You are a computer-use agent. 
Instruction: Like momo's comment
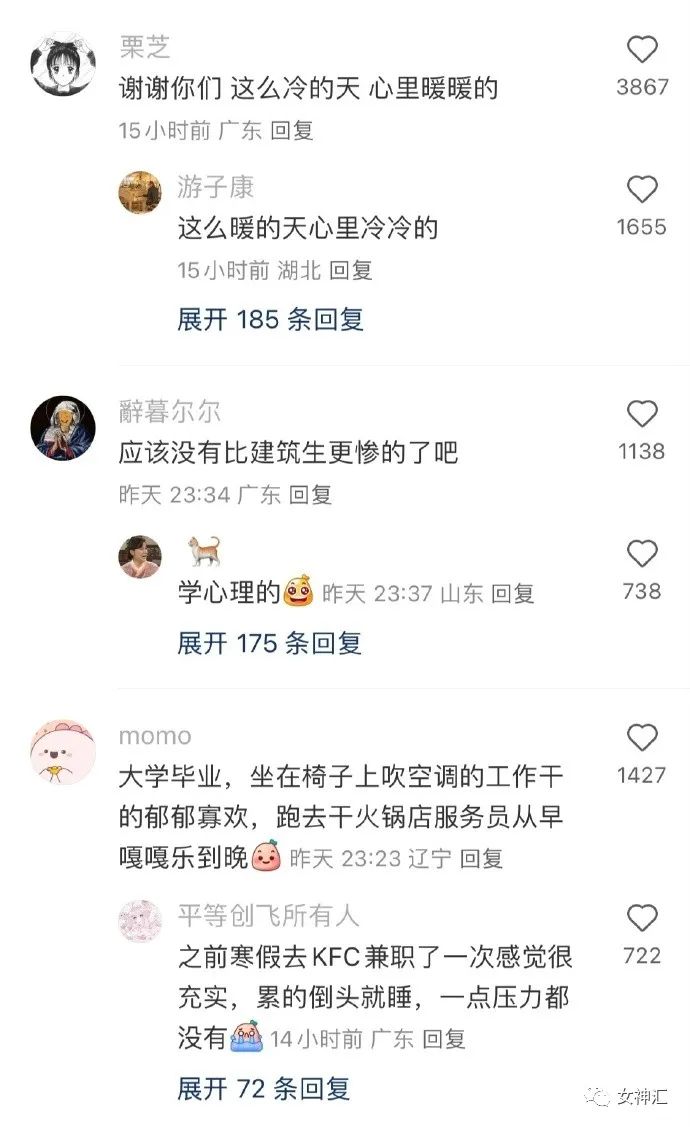(x=642, y=739)
